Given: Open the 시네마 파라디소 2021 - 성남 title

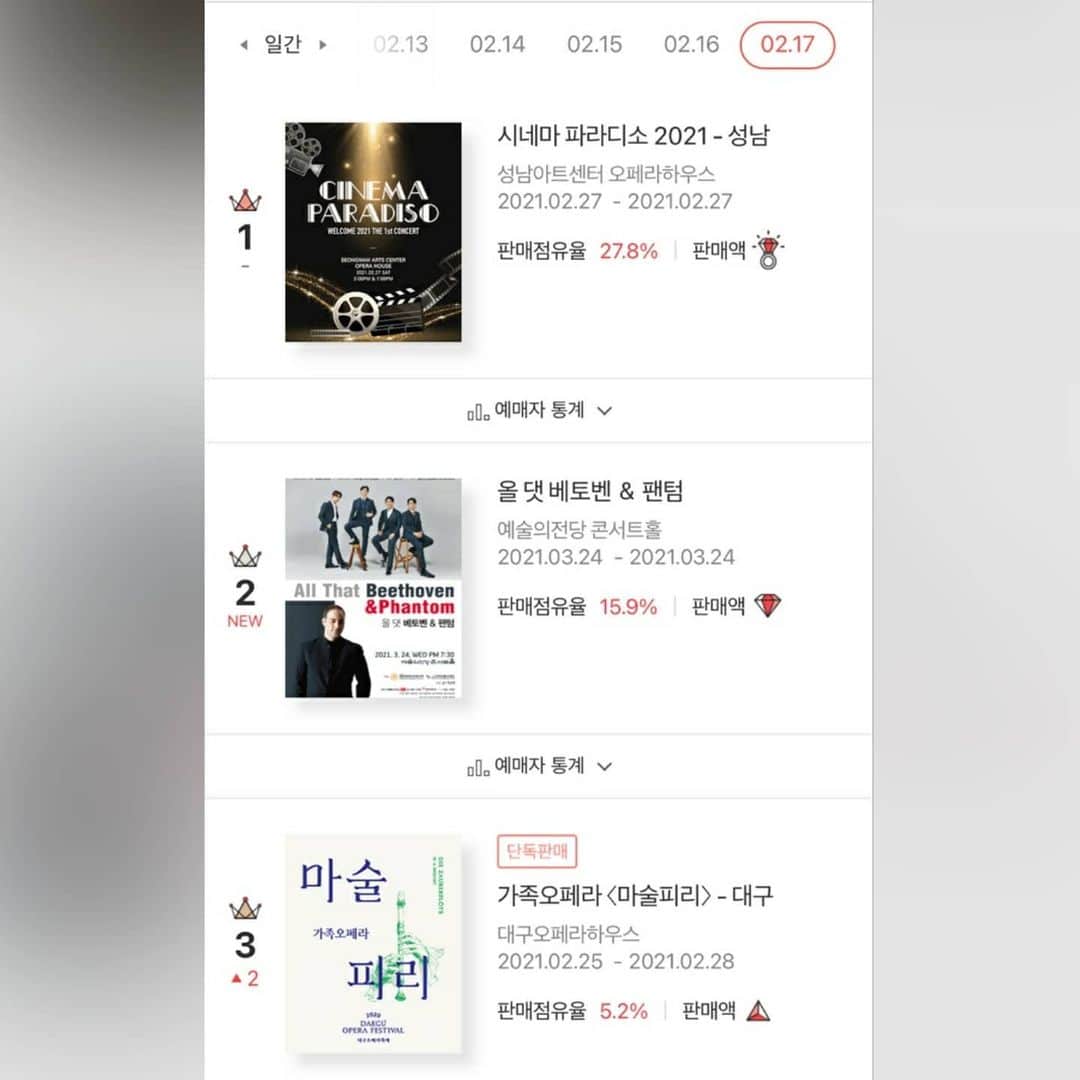Looking at the screenshot, I should 633,136.
